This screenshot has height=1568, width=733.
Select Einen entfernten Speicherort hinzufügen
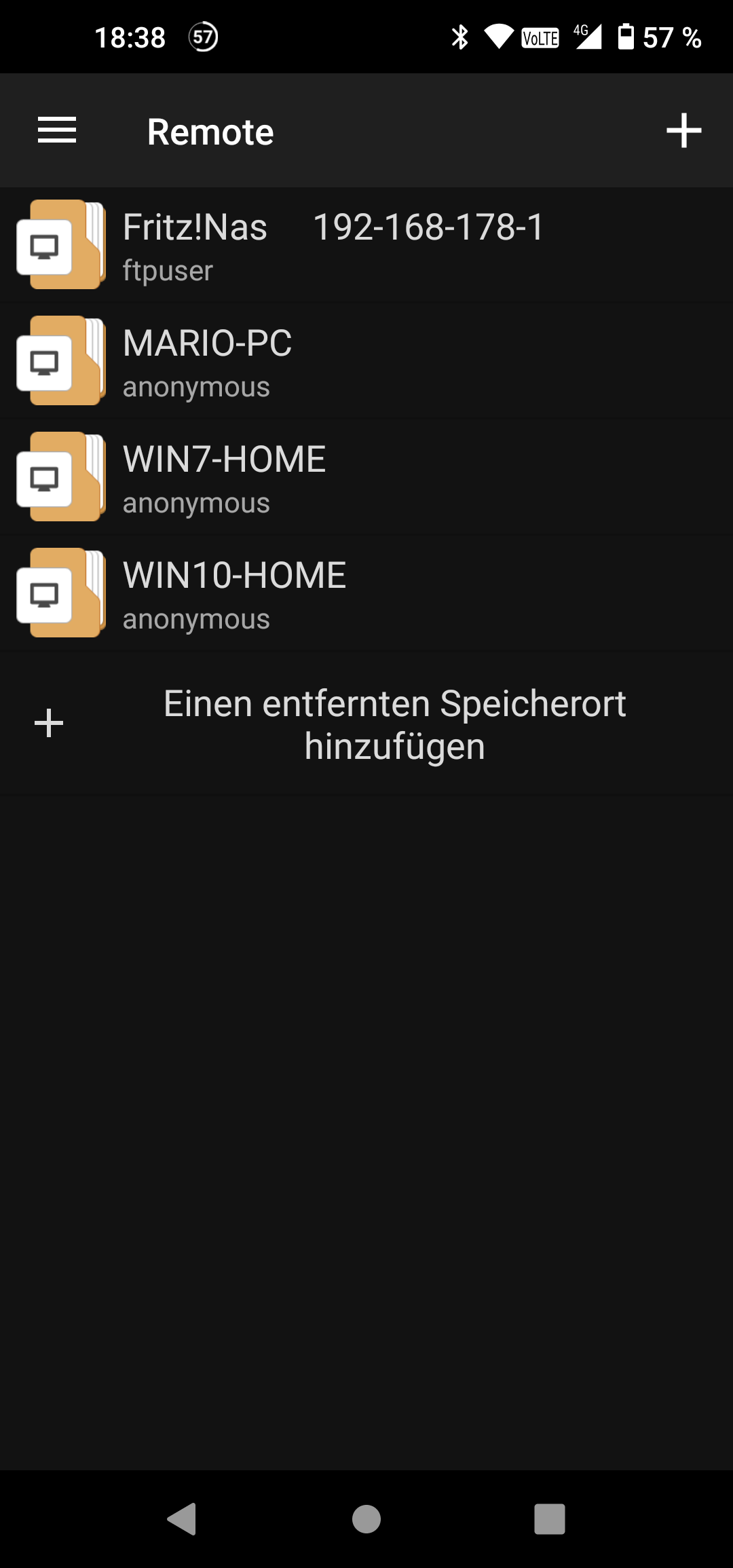366,724
